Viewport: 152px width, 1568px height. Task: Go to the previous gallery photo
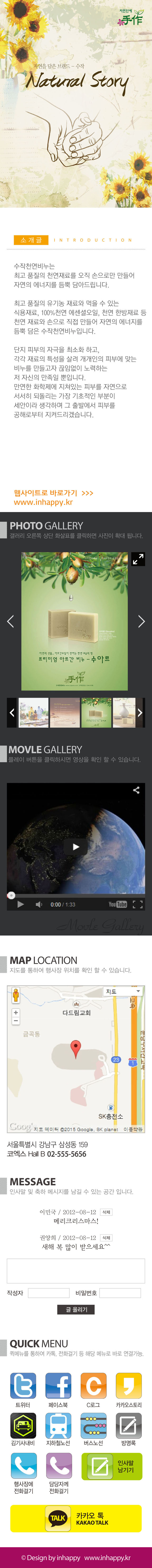coord(10,621)
